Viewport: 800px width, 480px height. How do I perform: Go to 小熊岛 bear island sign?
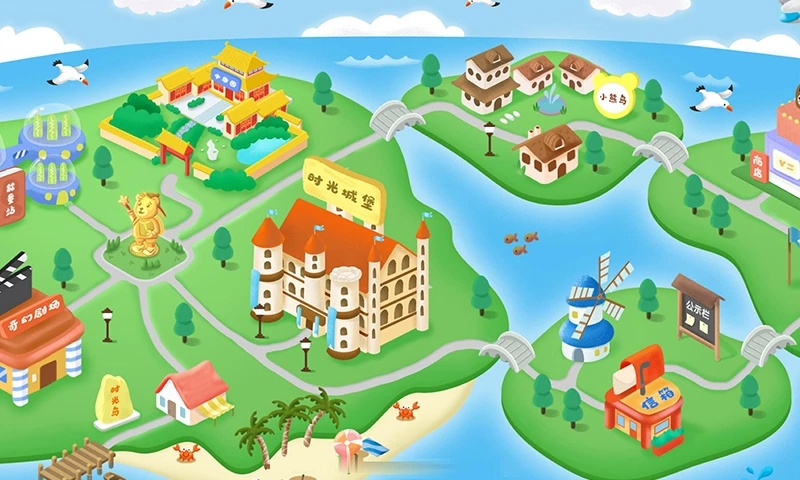point(614,96)
